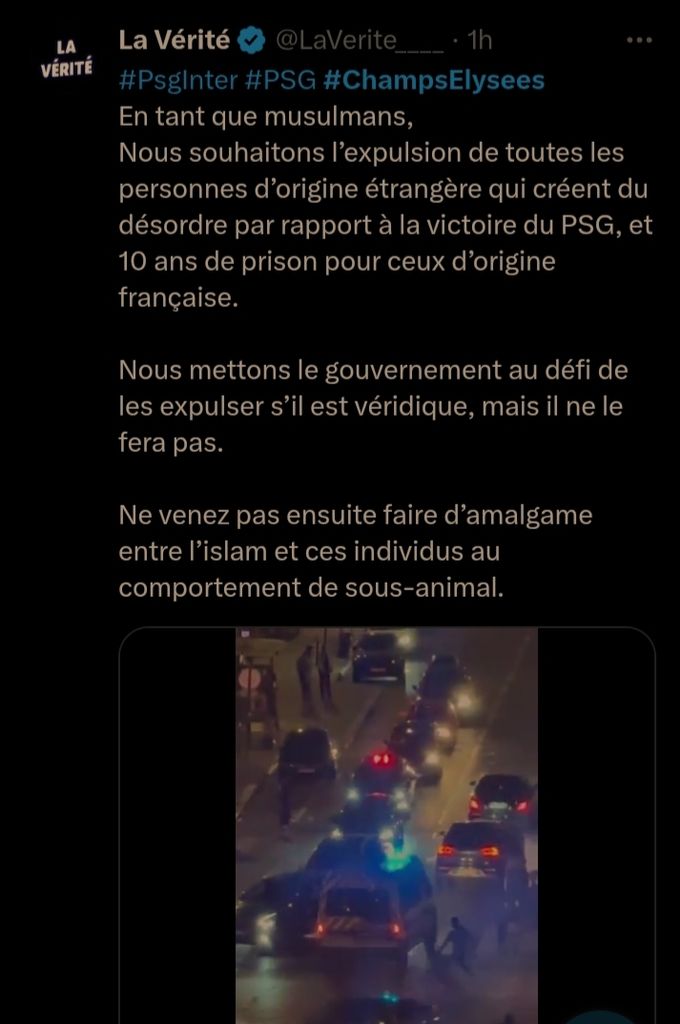Open La Vérité's profile avatar
Image resolution: width=680 pixels, height=1024 pixels.
point(66,59)
